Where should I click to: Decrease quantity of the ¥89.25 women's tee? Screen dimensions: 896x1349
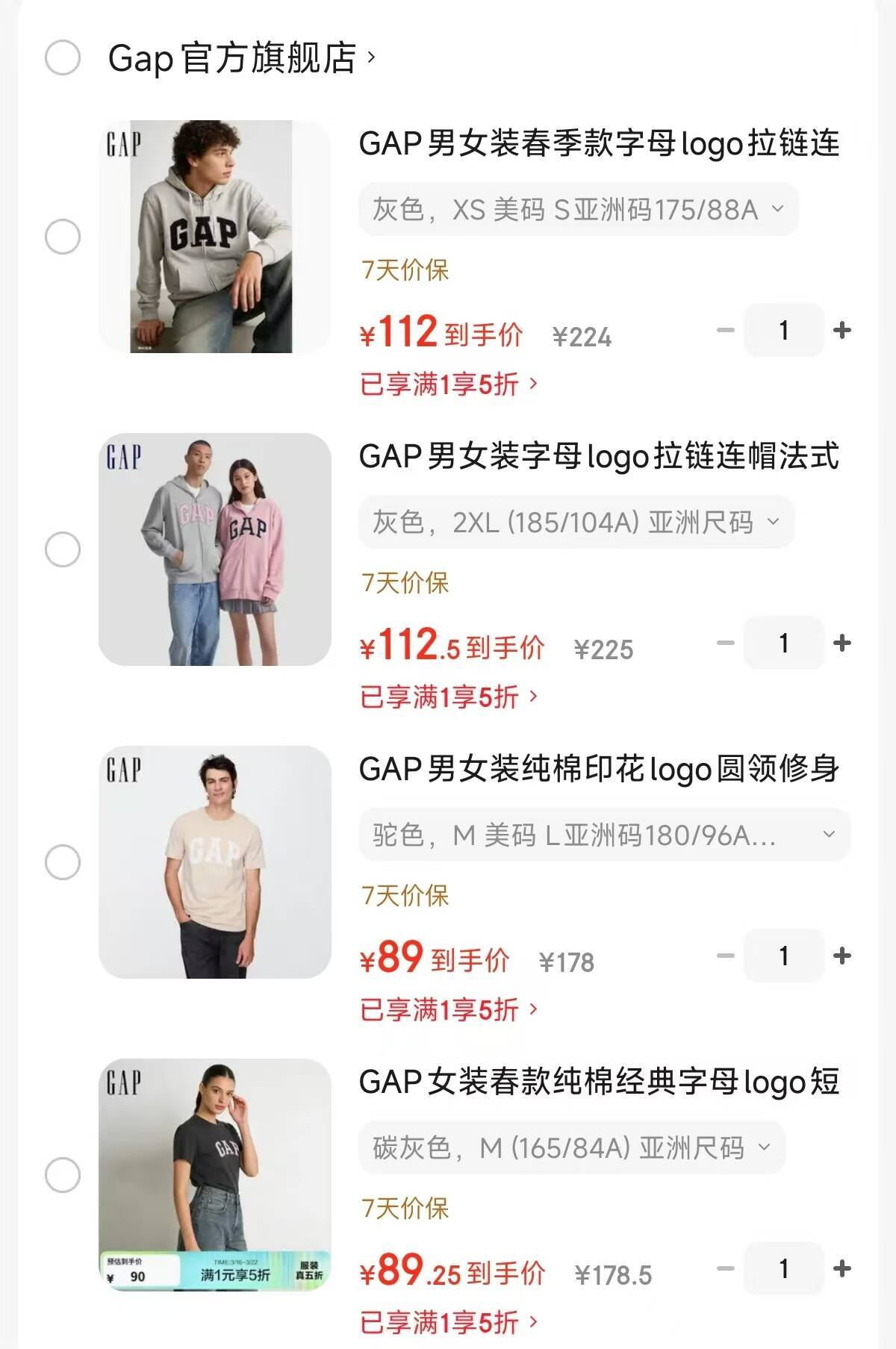[723, 1270]
